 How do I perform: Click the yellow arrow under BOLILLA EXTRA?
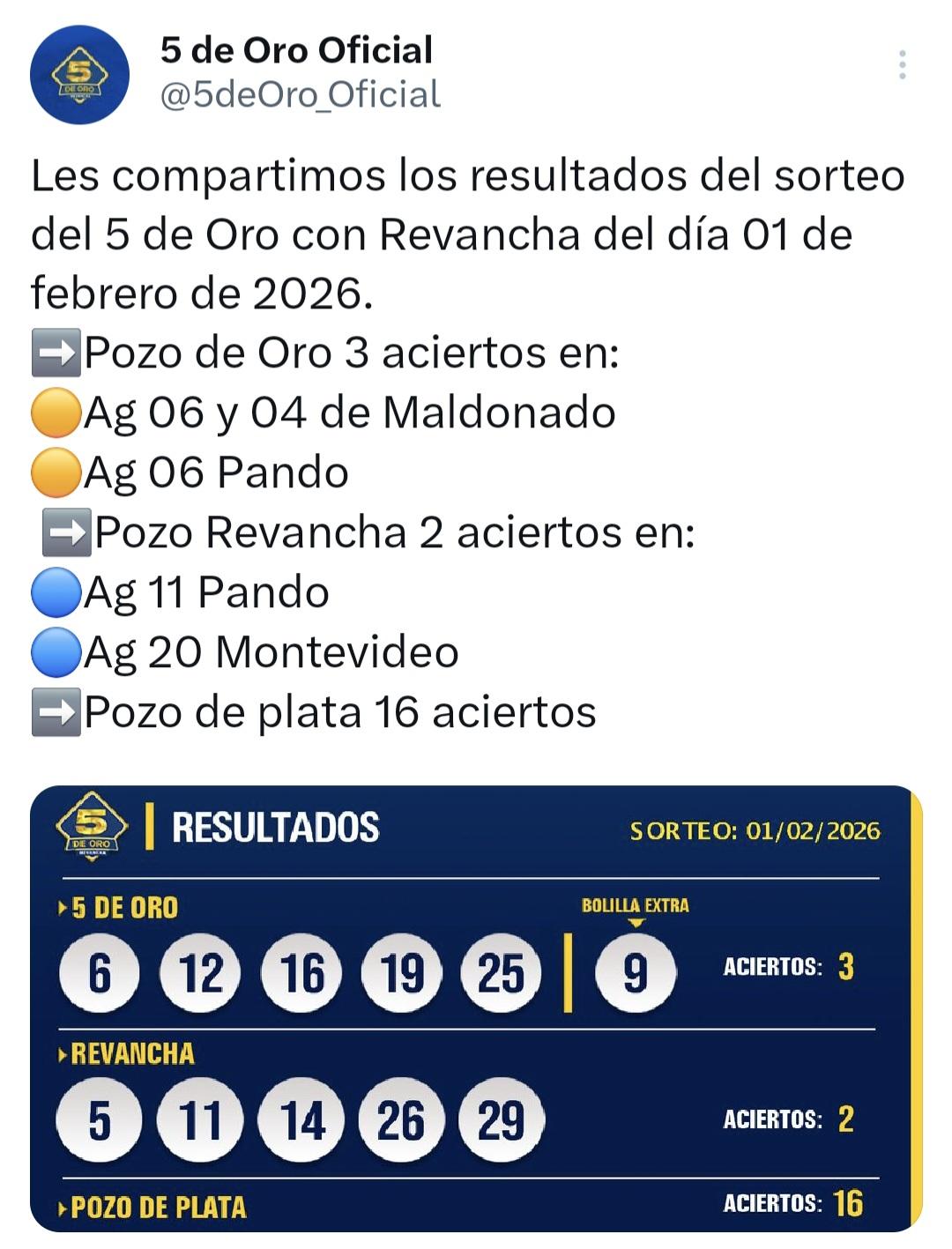click(636, 922)
